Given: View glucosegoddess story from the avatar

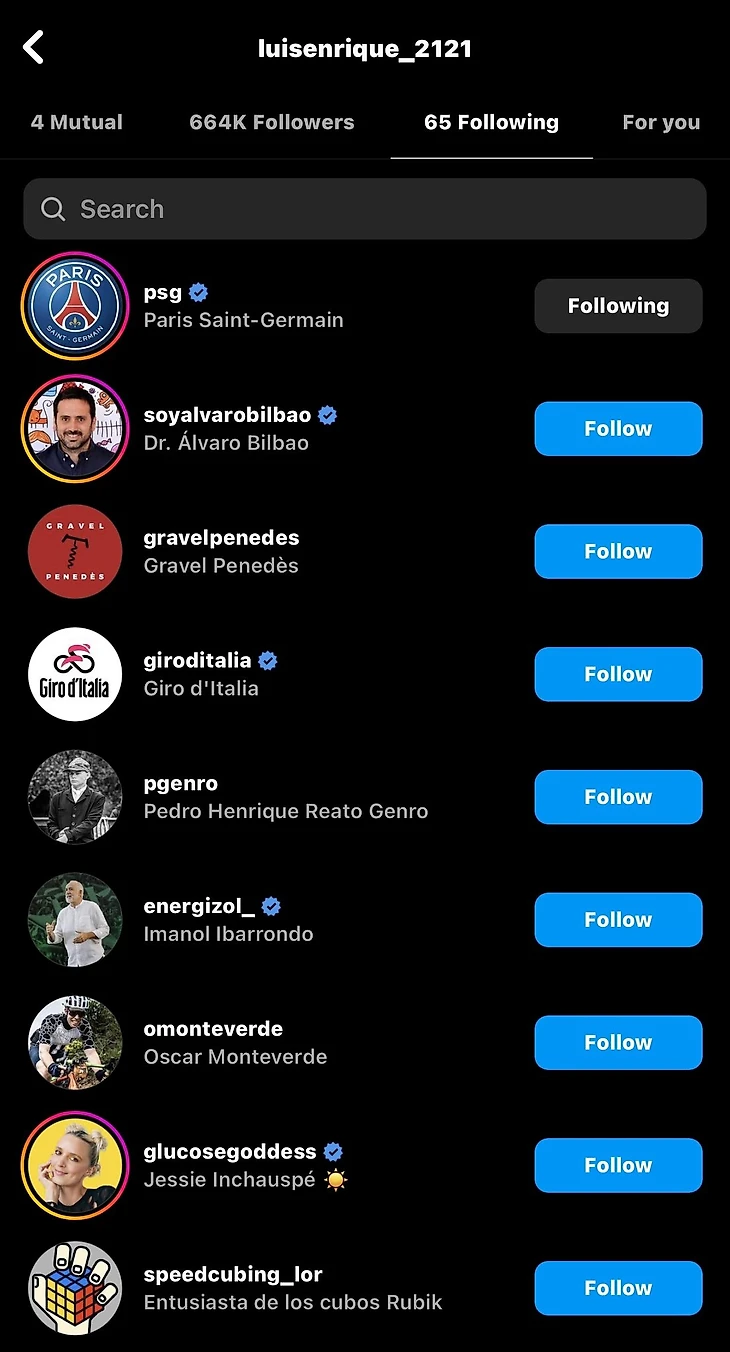Looking at the screenshot, I should tap(75, 1166).
